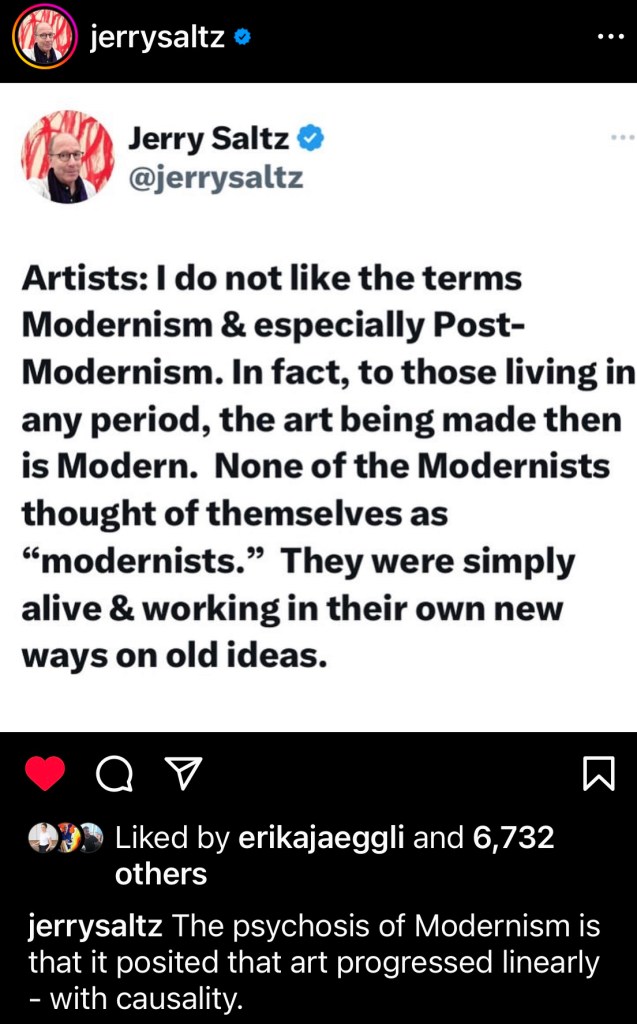Open jerrysaltz profile picture in post header
The width and height of the screenshot is (637, 1024).
(44, 40)
